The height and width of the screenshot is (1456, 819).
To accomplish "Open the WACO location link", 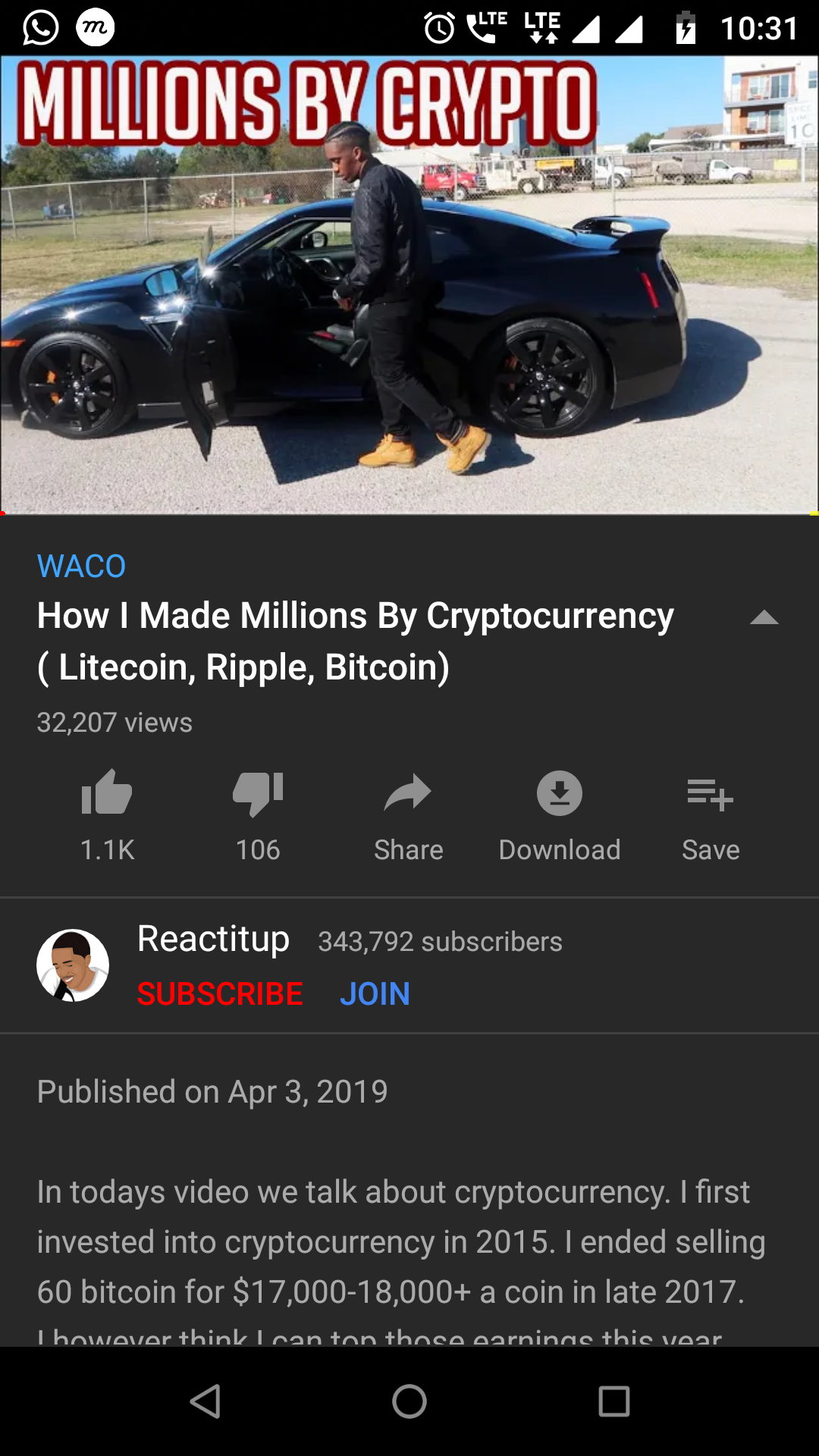I will 81,566.
